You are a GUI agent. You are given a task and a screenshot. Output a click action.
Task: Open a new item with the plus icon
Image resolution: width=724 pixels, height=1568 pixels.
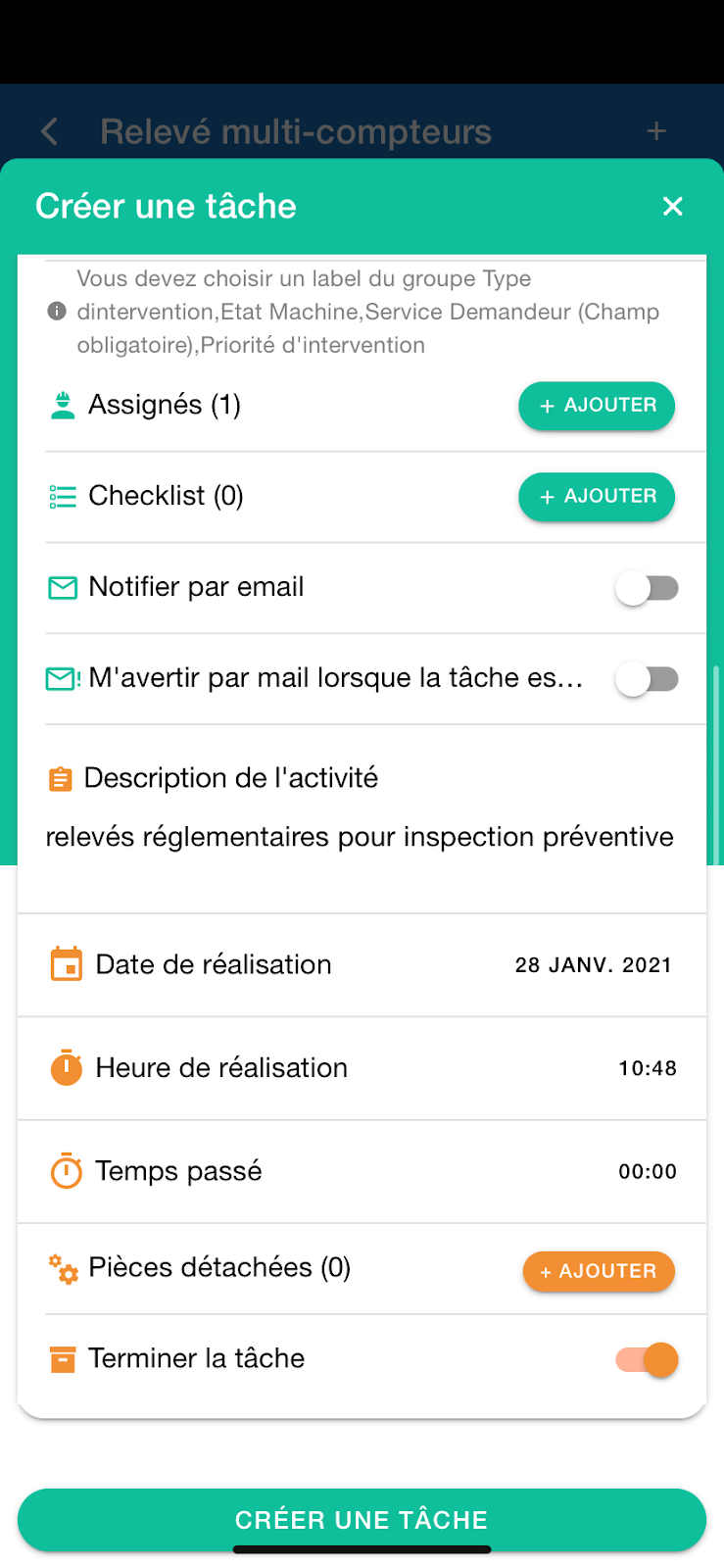click(x=655, y=130)
